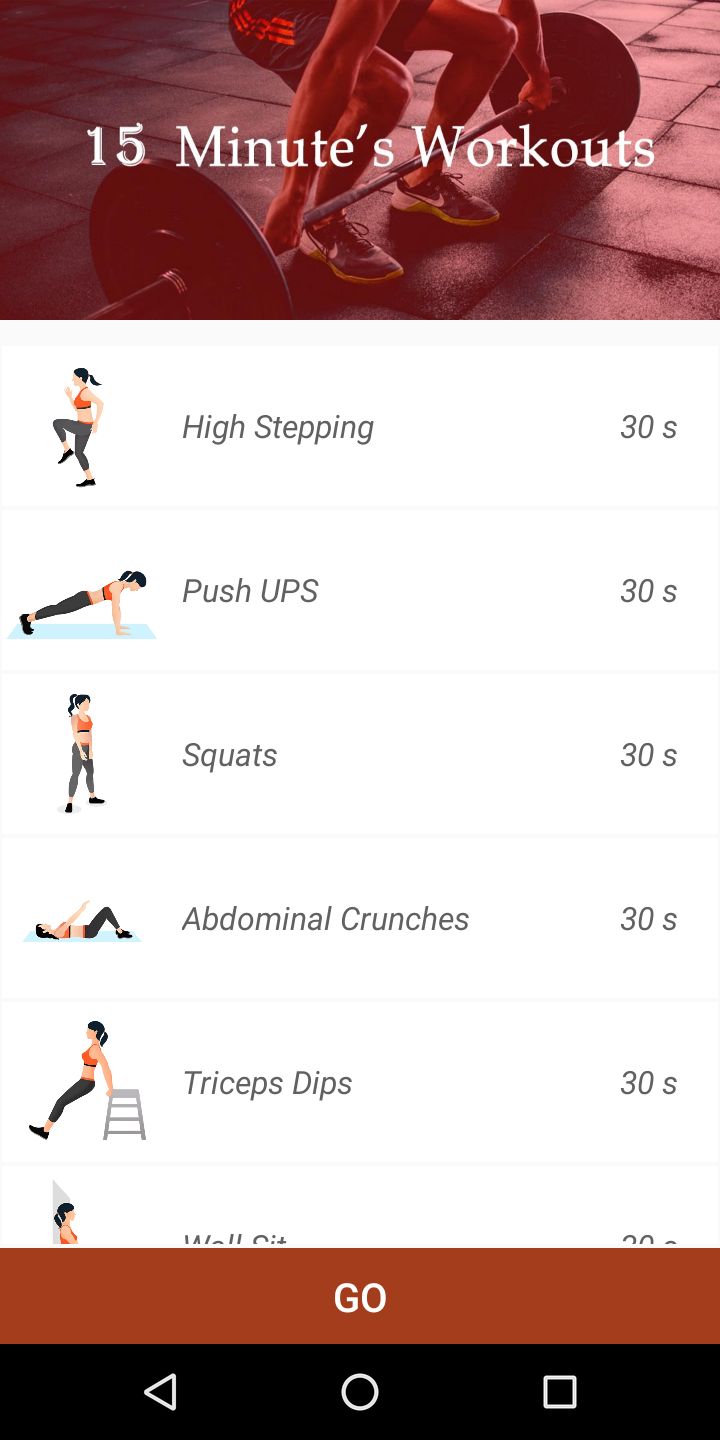View the Squats exercise
Image resolution: width=720 pixels, height=1440 pixels.
[x=360, y=755]
